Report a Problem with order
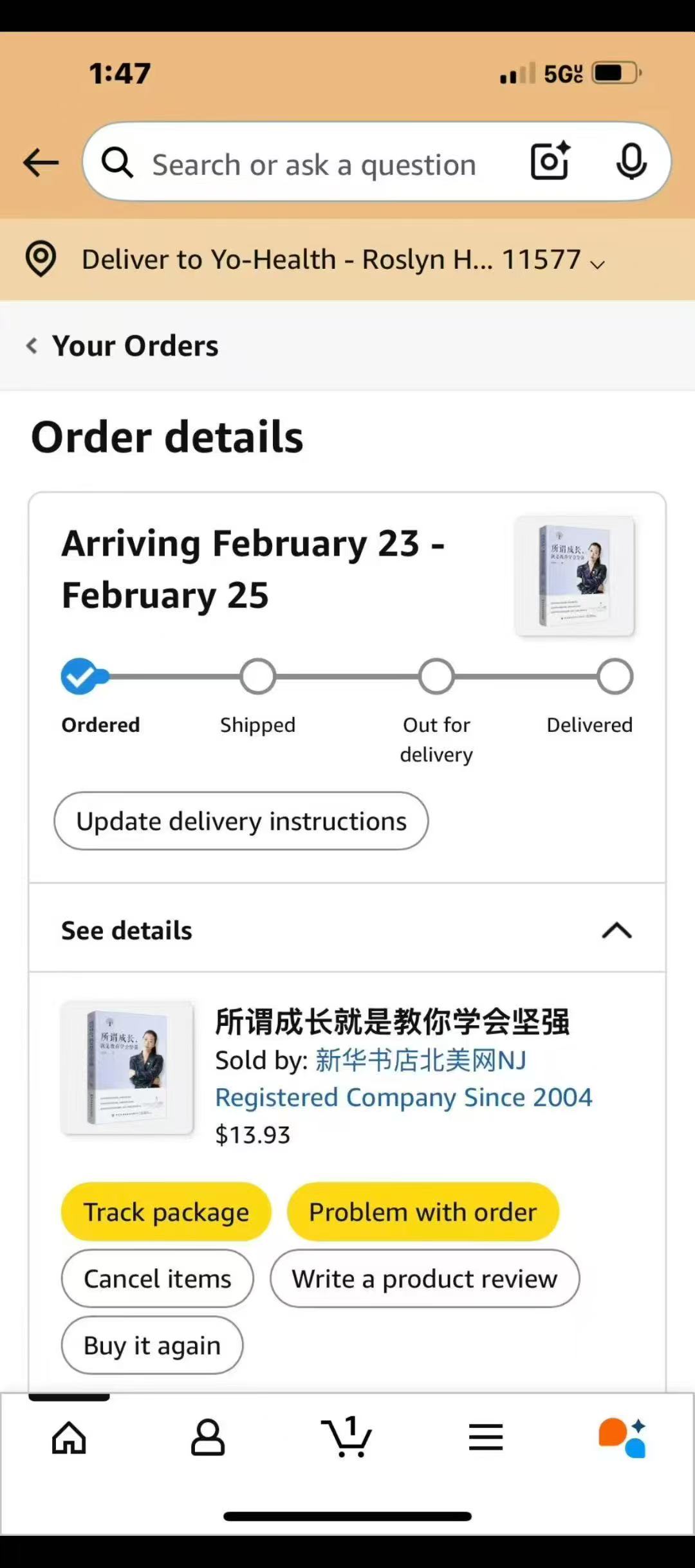The height and width of the screenshot is (1568, 695). pyautogui.click(x=423, y=1212)
